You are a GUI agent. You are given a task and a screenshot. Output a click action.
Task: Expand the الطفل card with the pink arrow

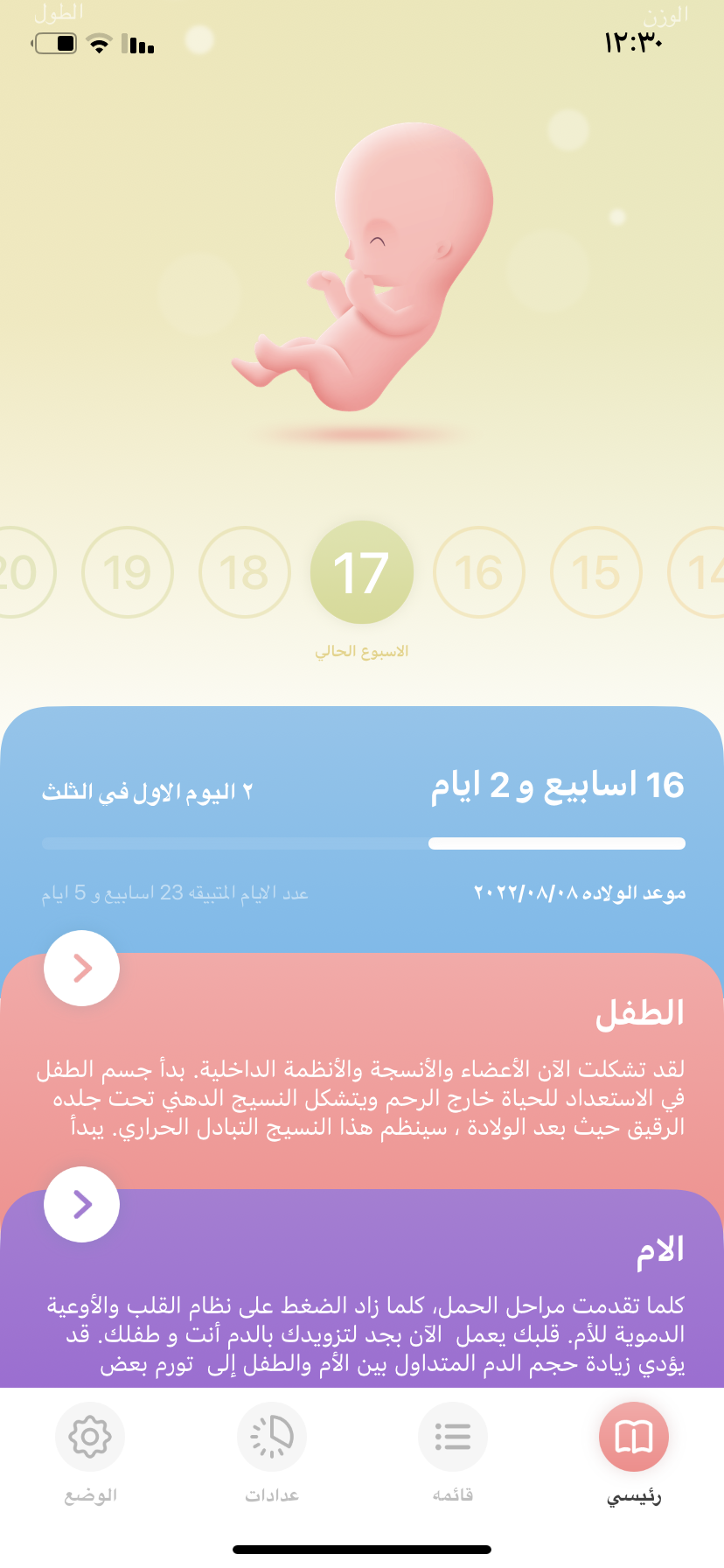tap(82, 969)
